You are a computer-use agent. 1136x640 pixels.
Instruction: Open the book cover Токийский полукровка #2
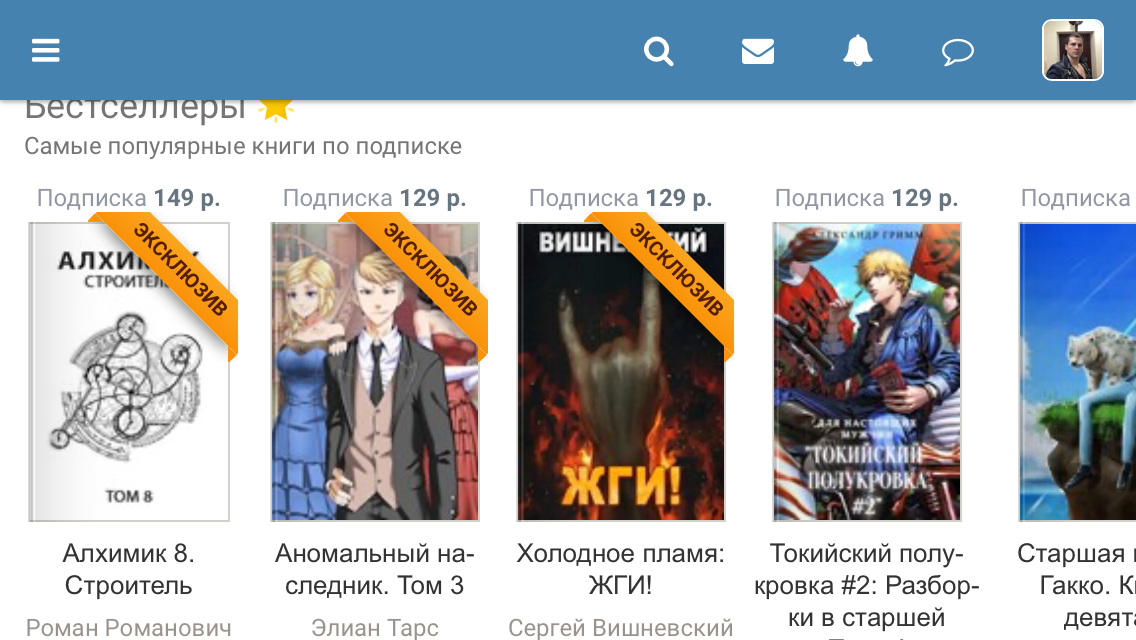pyautogui.click(x=867, y=372)
